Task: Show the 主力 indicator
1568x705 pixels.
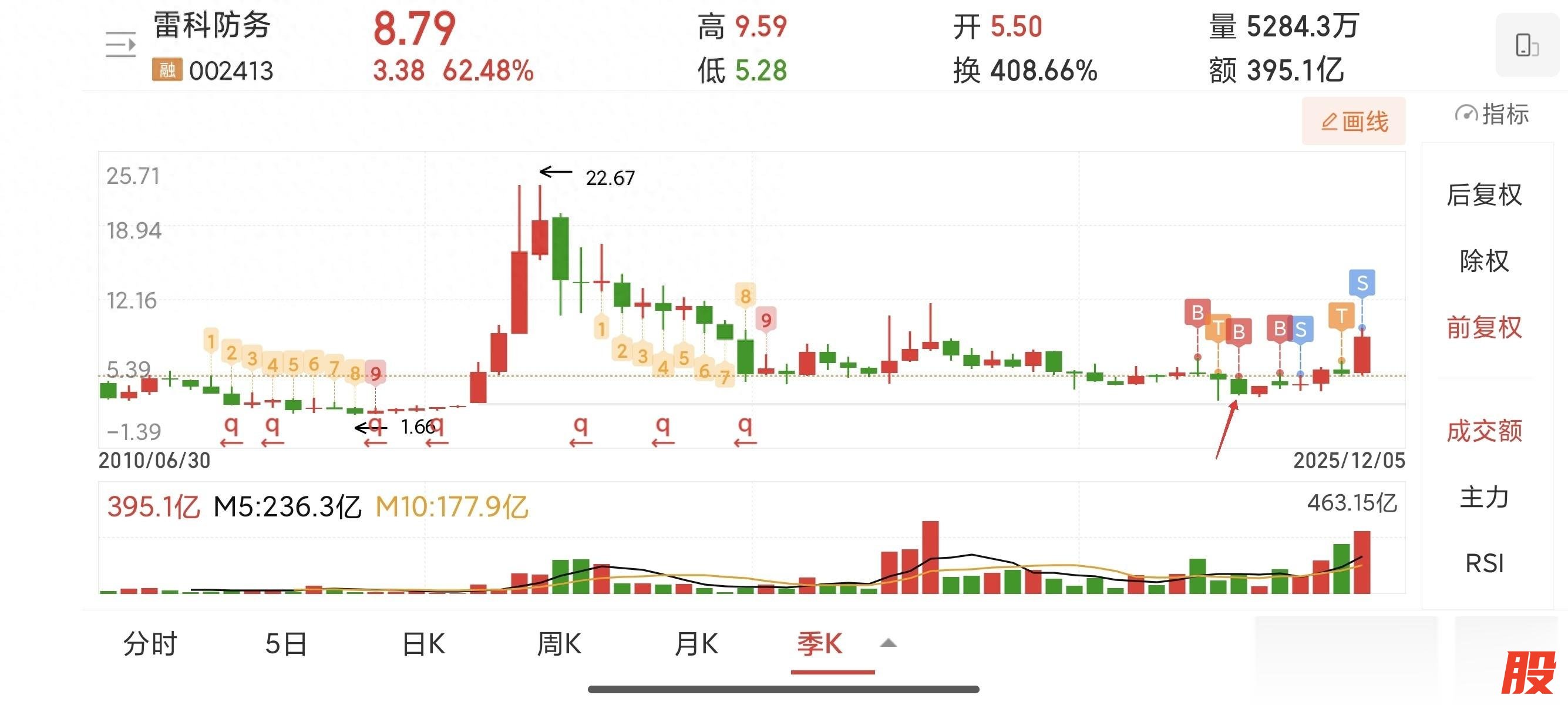Action: point(1484,498)
